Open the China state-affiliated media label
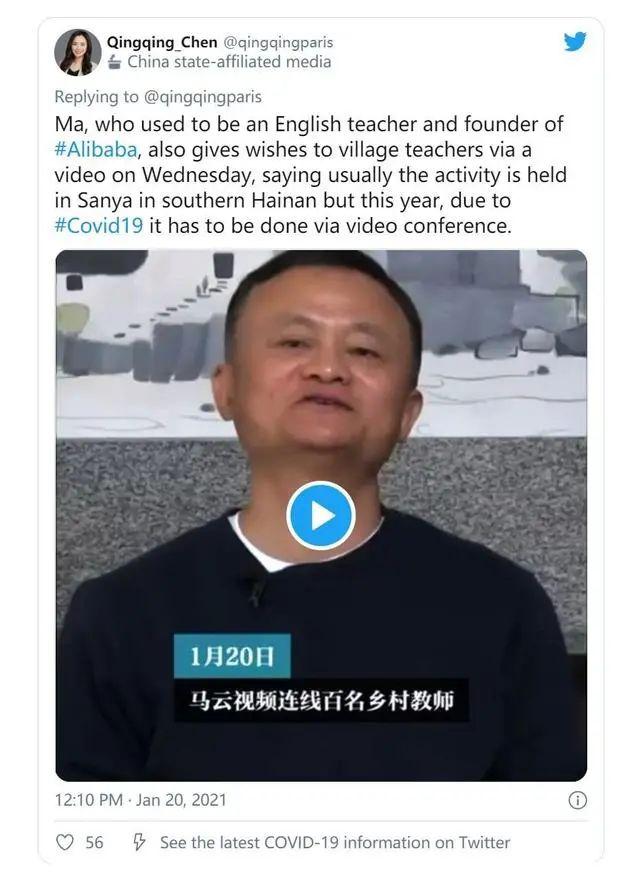640x884 pixels. 228,62
